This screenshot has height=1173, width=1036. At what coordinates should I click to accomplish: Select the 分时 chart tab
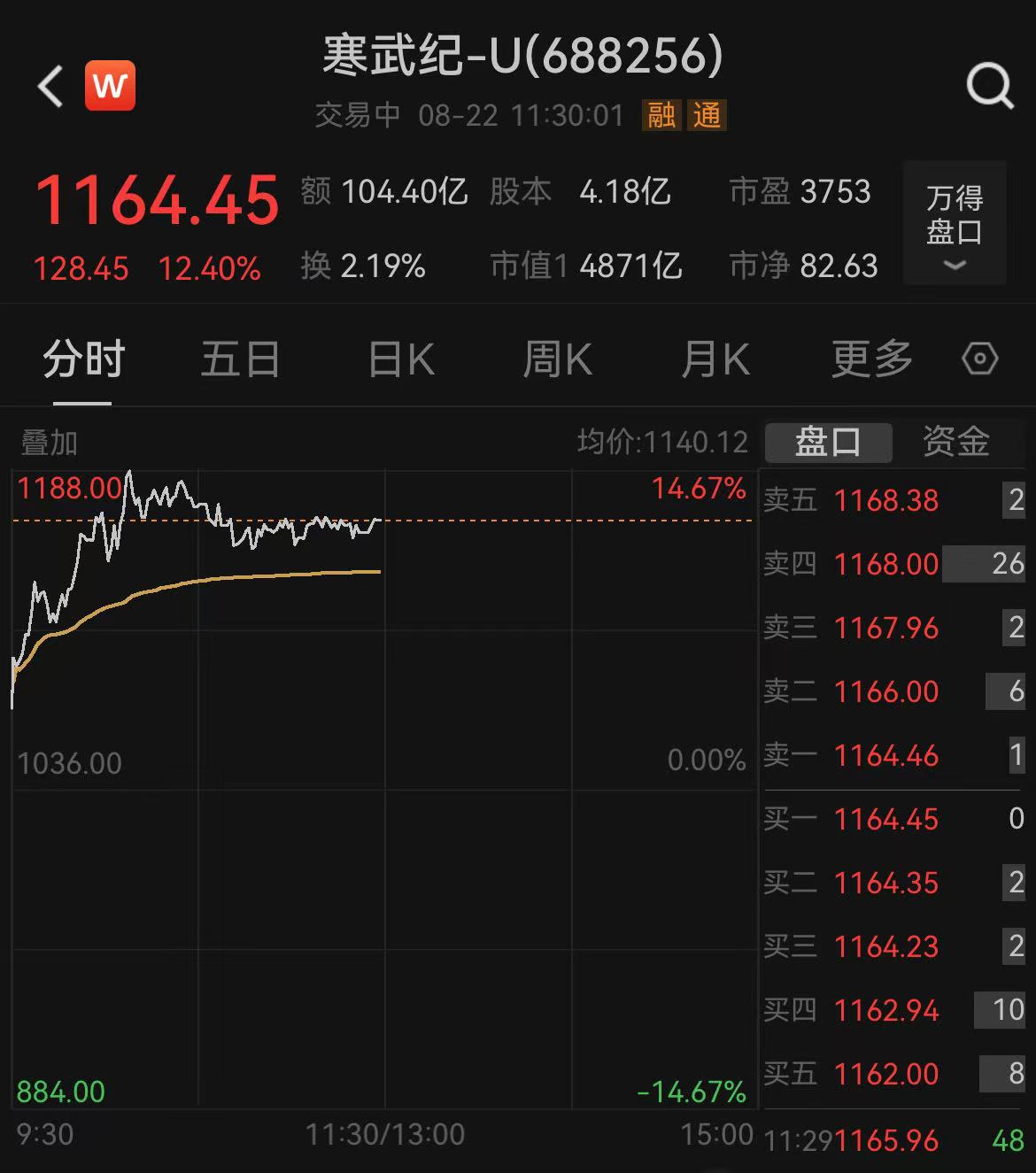83,359
